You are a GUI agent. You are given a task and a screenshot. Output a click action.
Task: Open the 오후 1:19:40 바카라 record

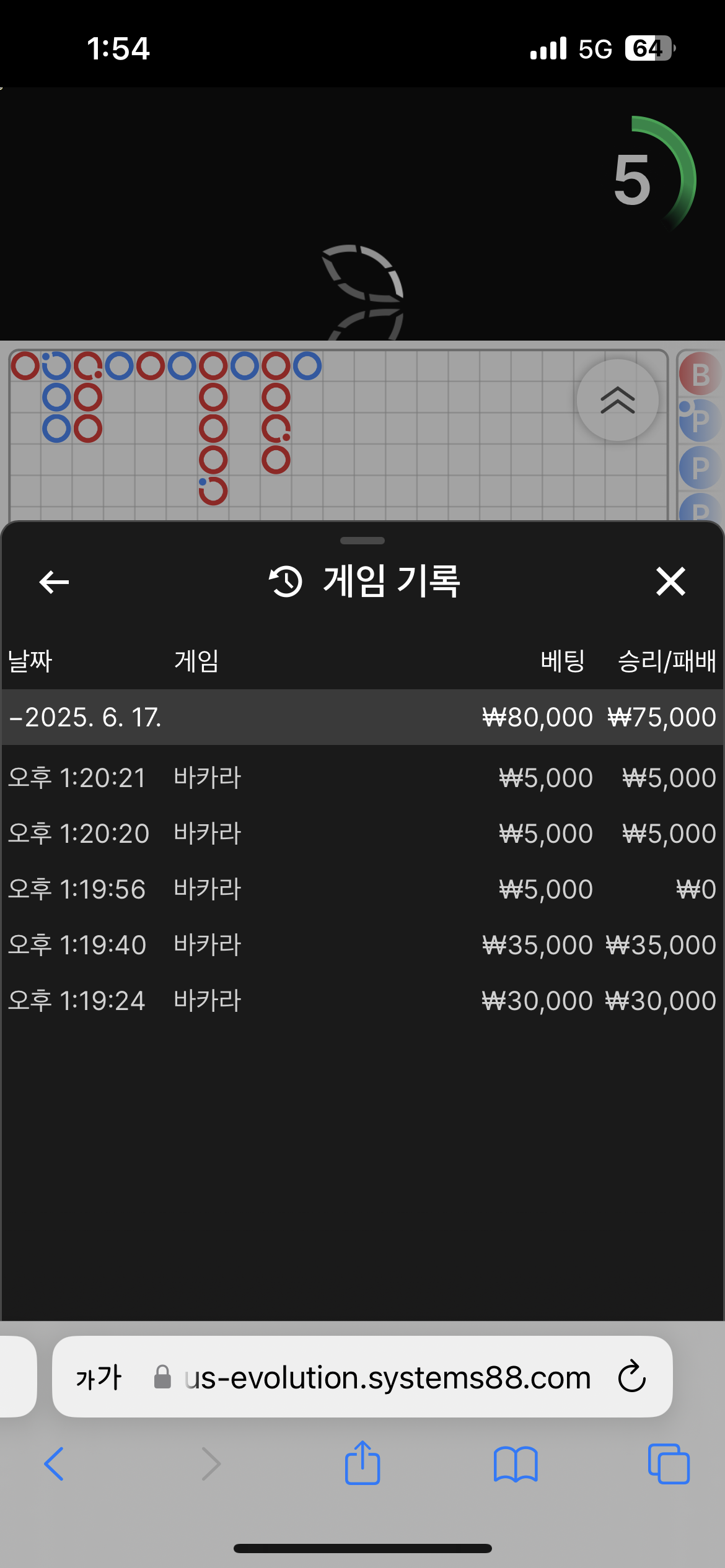(362, 945)
